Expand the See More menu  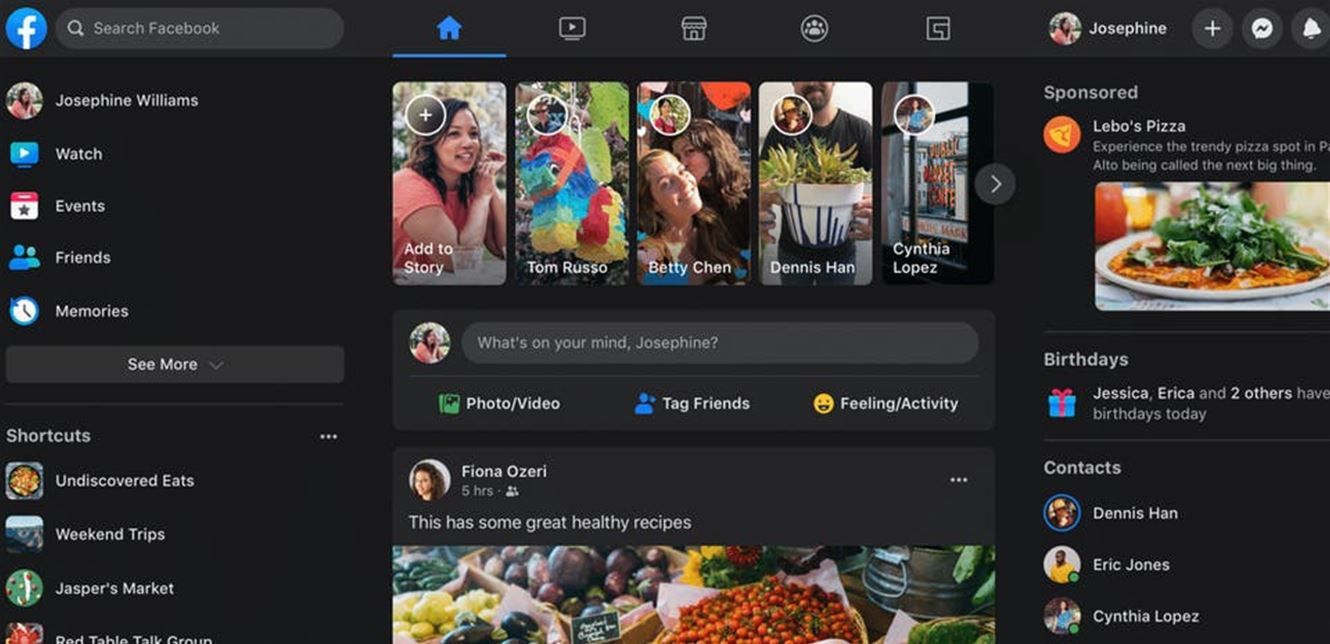[x=174, y=364]
